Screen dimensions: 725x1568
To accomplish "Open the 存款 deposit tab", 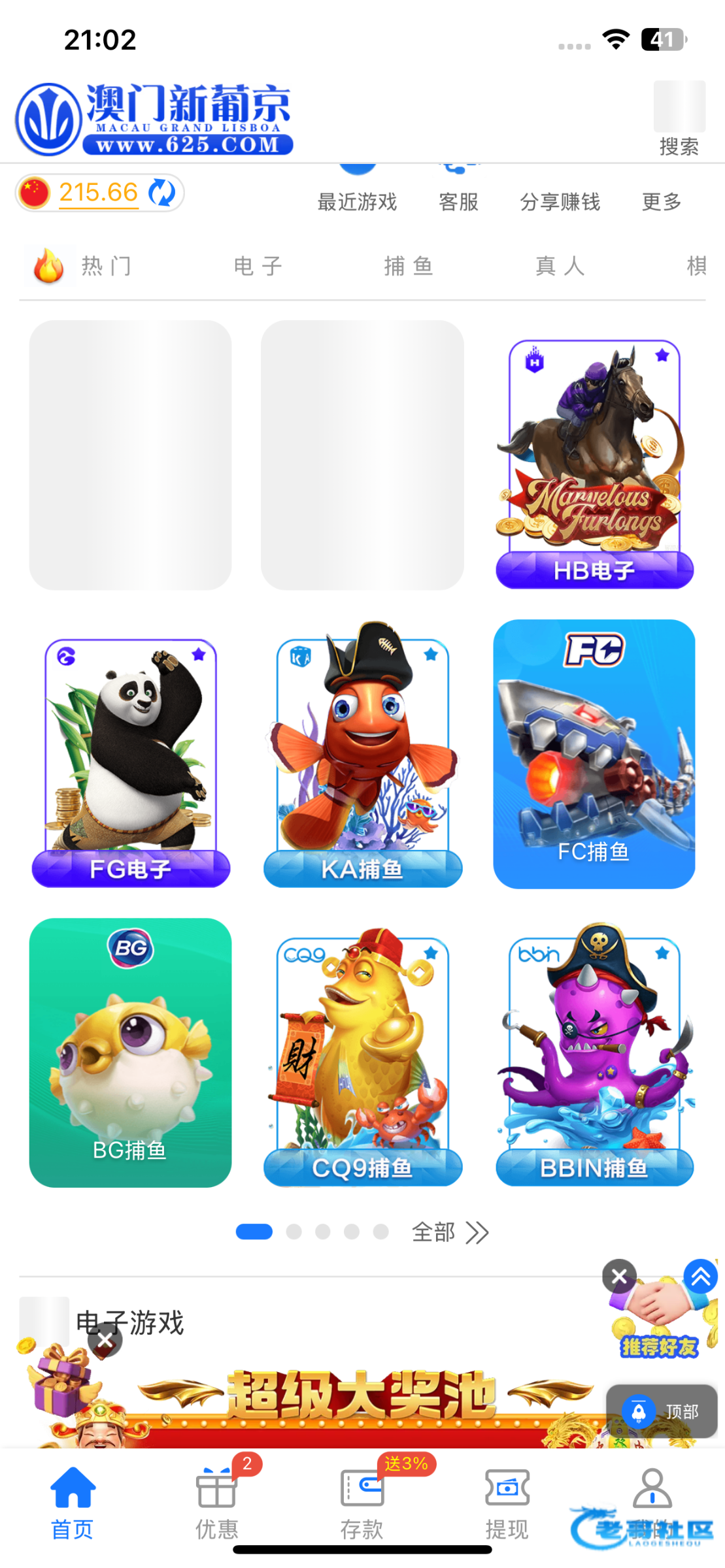I will [362, 1500].
